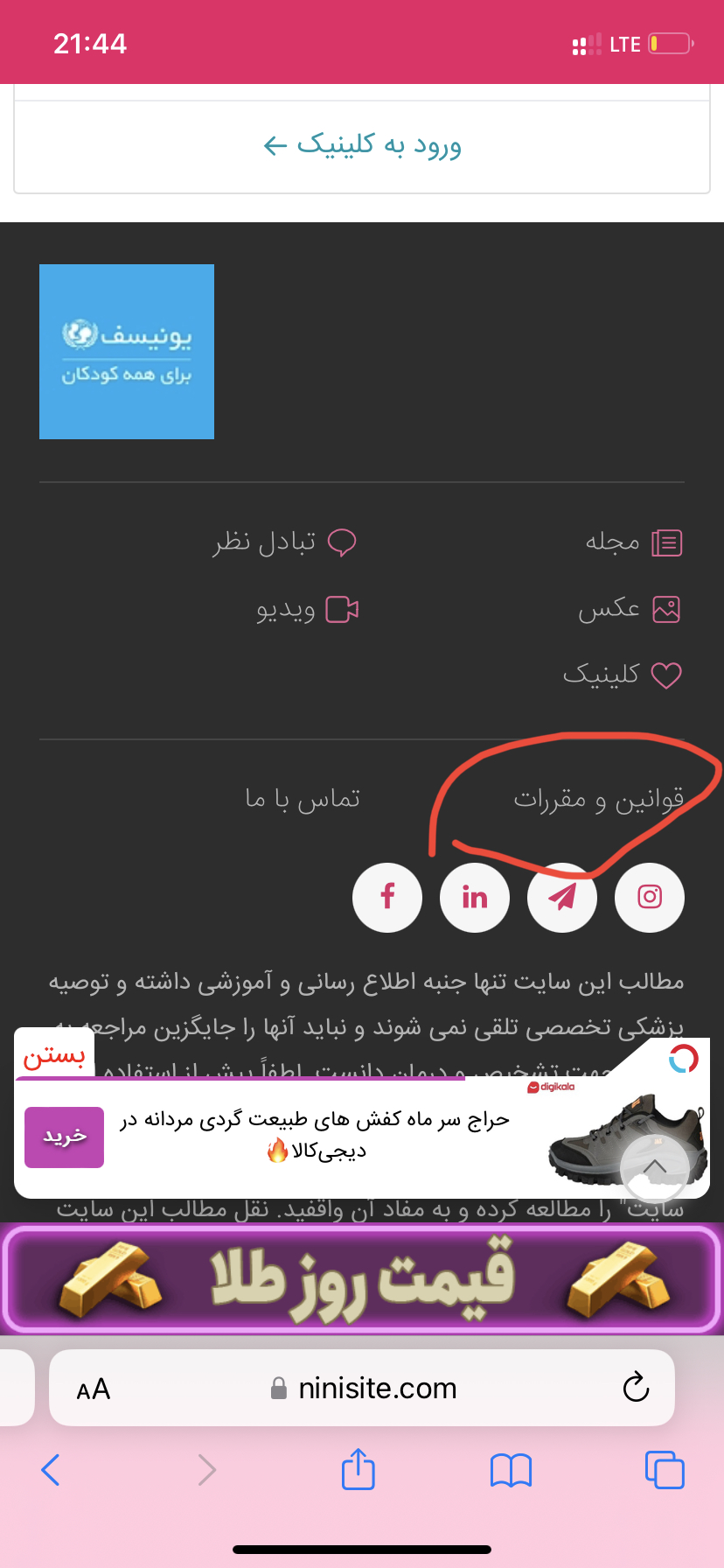Tap the scroll-to-top arrow button
The image size is (724, 1568).
point(655,1168)
